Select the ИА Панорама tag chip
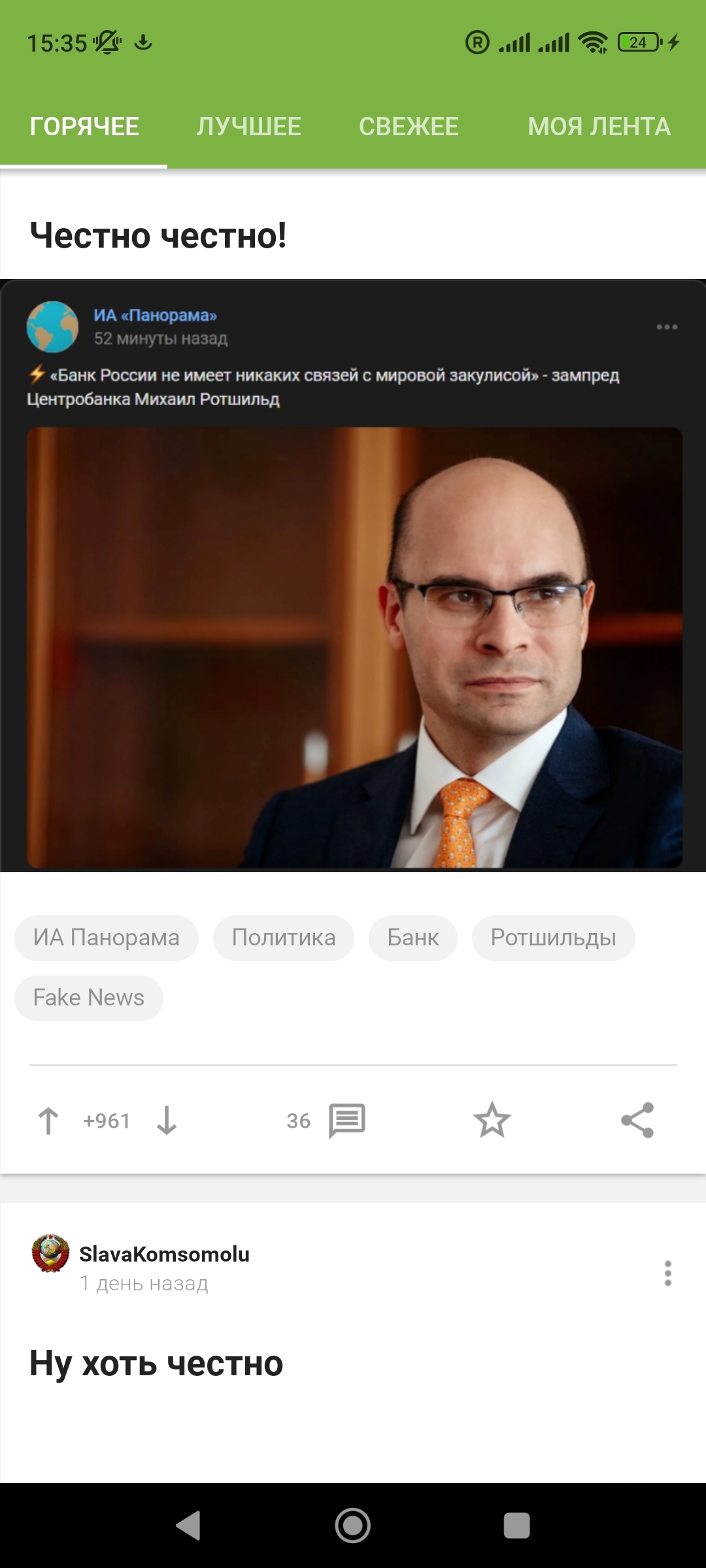This screenshot has height=1568, width=706. (x=107, y=938)
